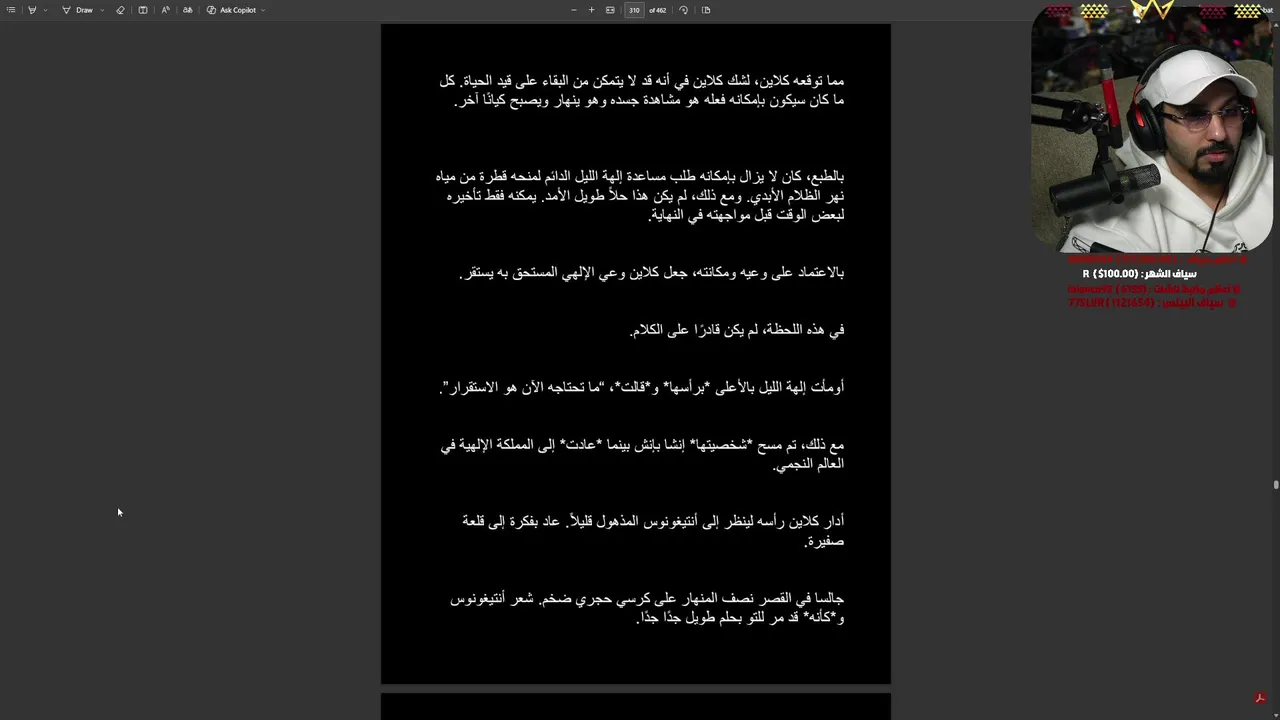Click the red PDF icon at bottom right
The width and height of the screenshot is (1280, 720).
(1260, 698)
